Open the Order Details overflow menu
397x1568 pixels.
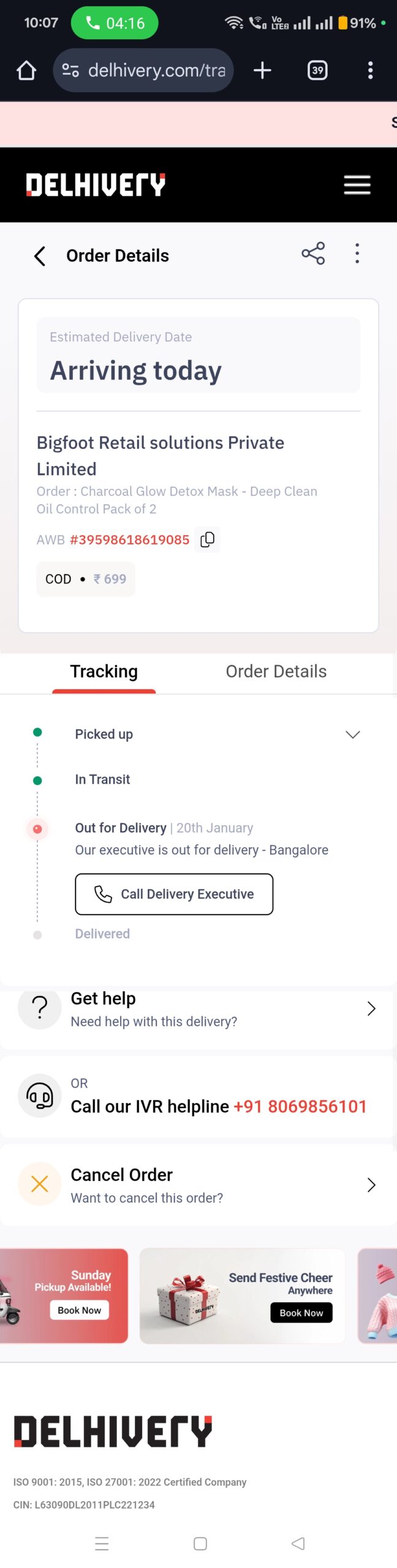357,253
